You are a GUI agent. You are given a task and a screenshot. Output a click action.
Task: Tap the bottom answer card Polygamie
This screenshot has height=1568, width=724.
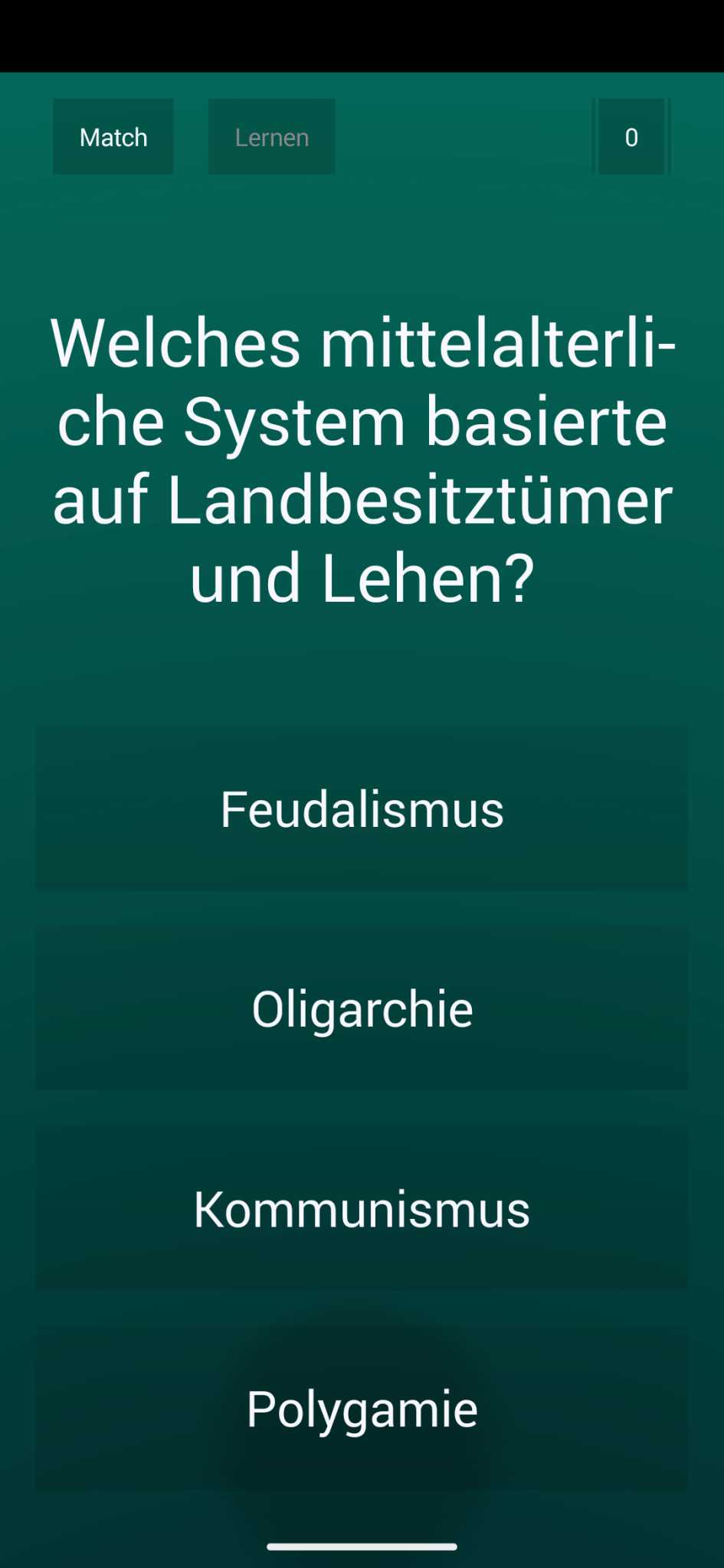[x=362, y=1409]
